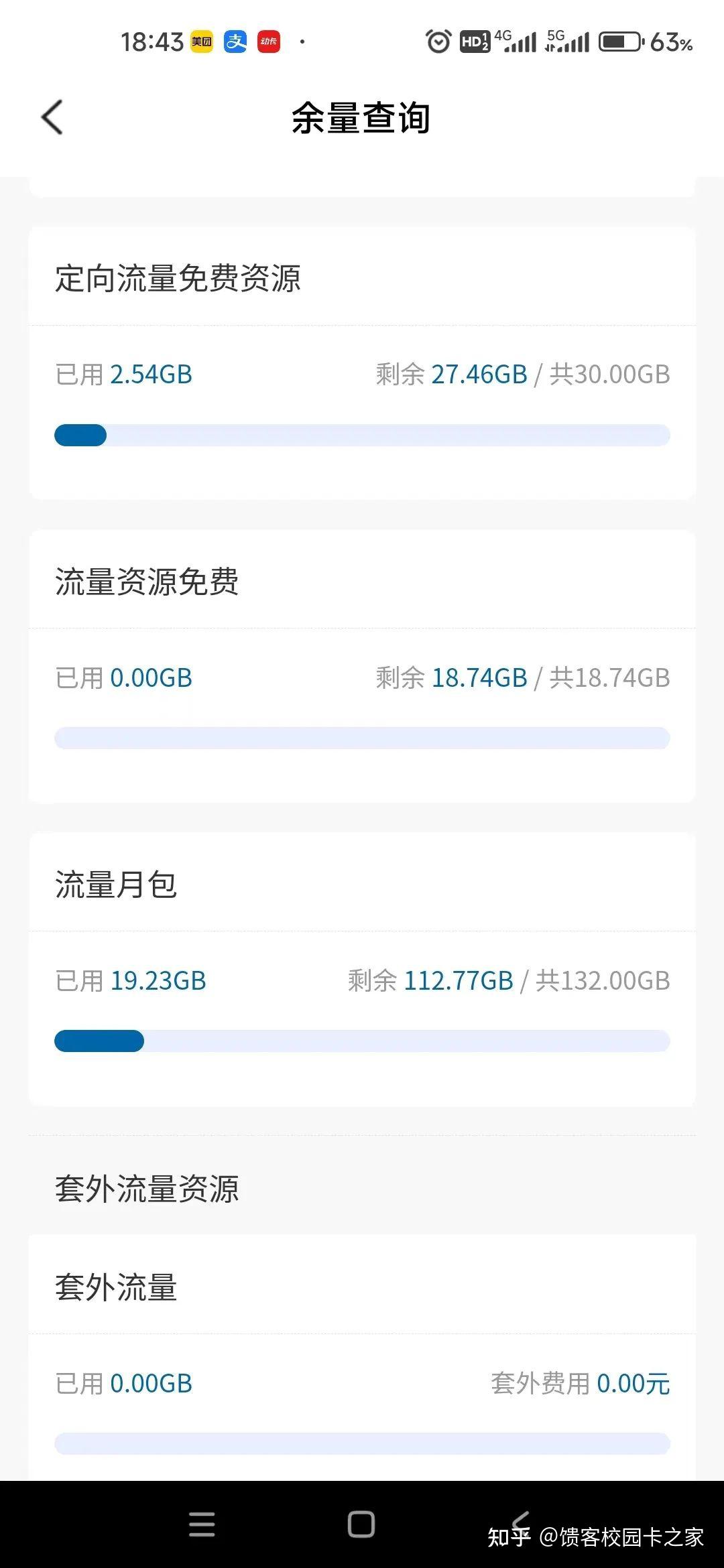Image resolution: width=724 pixels, height=1568 pixels.
Task: Tap the alarm clock status icon
Action: pyautogui.click(x=437, y=42)
